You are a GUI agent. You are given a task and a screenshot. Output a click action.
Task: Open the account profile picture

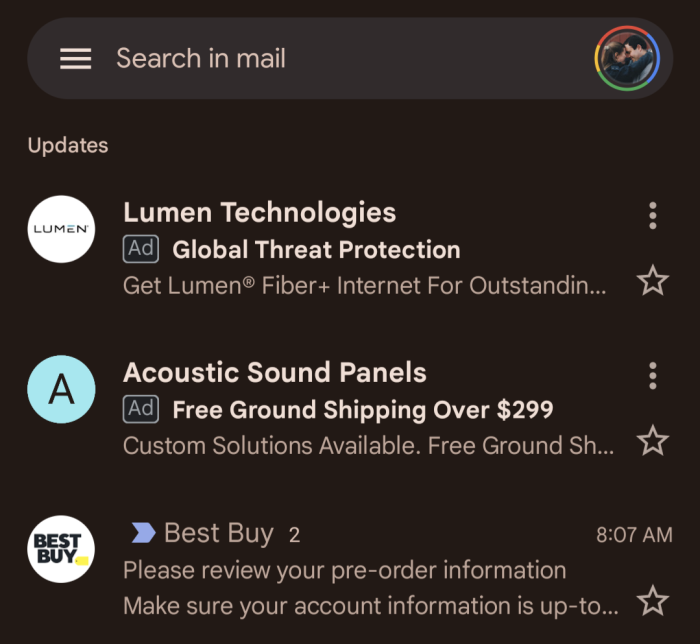(x=627, y=59)
